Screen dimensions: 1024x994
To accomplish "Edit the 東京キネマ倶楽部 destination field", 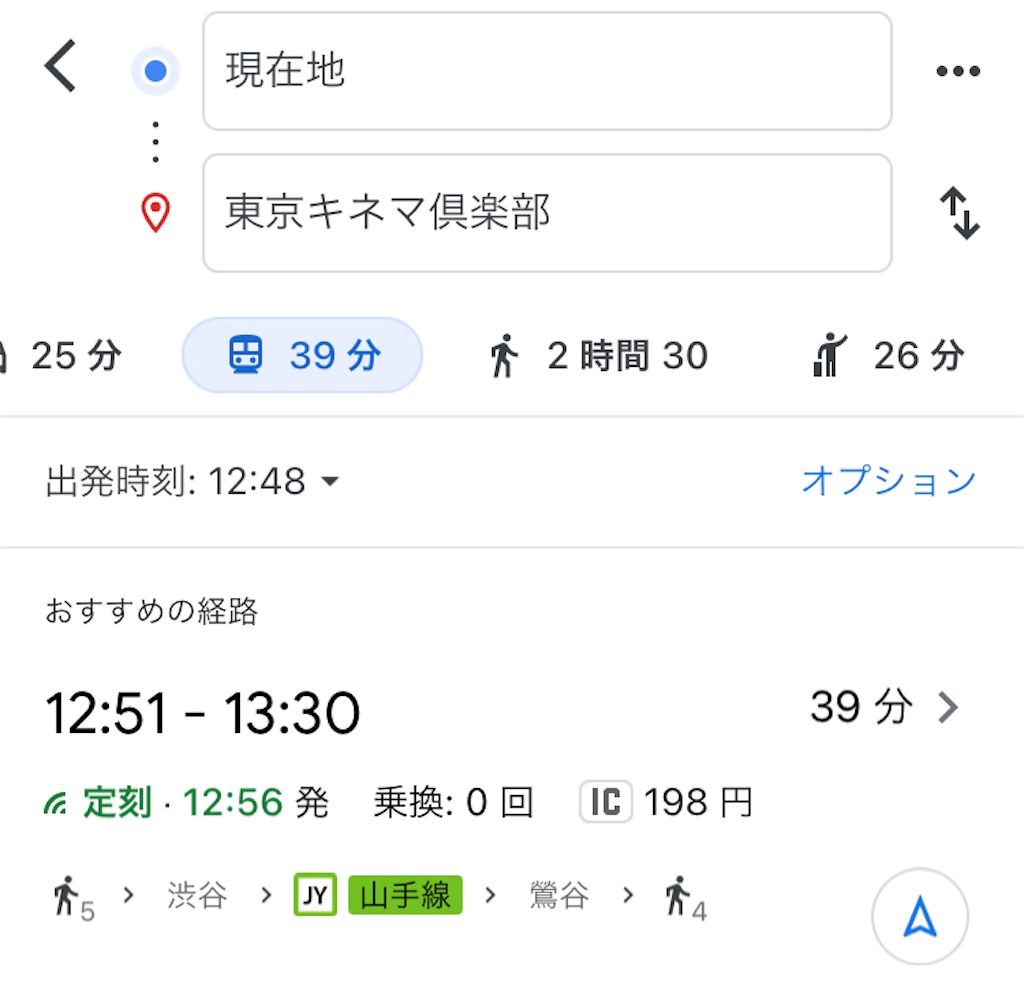I will 546,213.
